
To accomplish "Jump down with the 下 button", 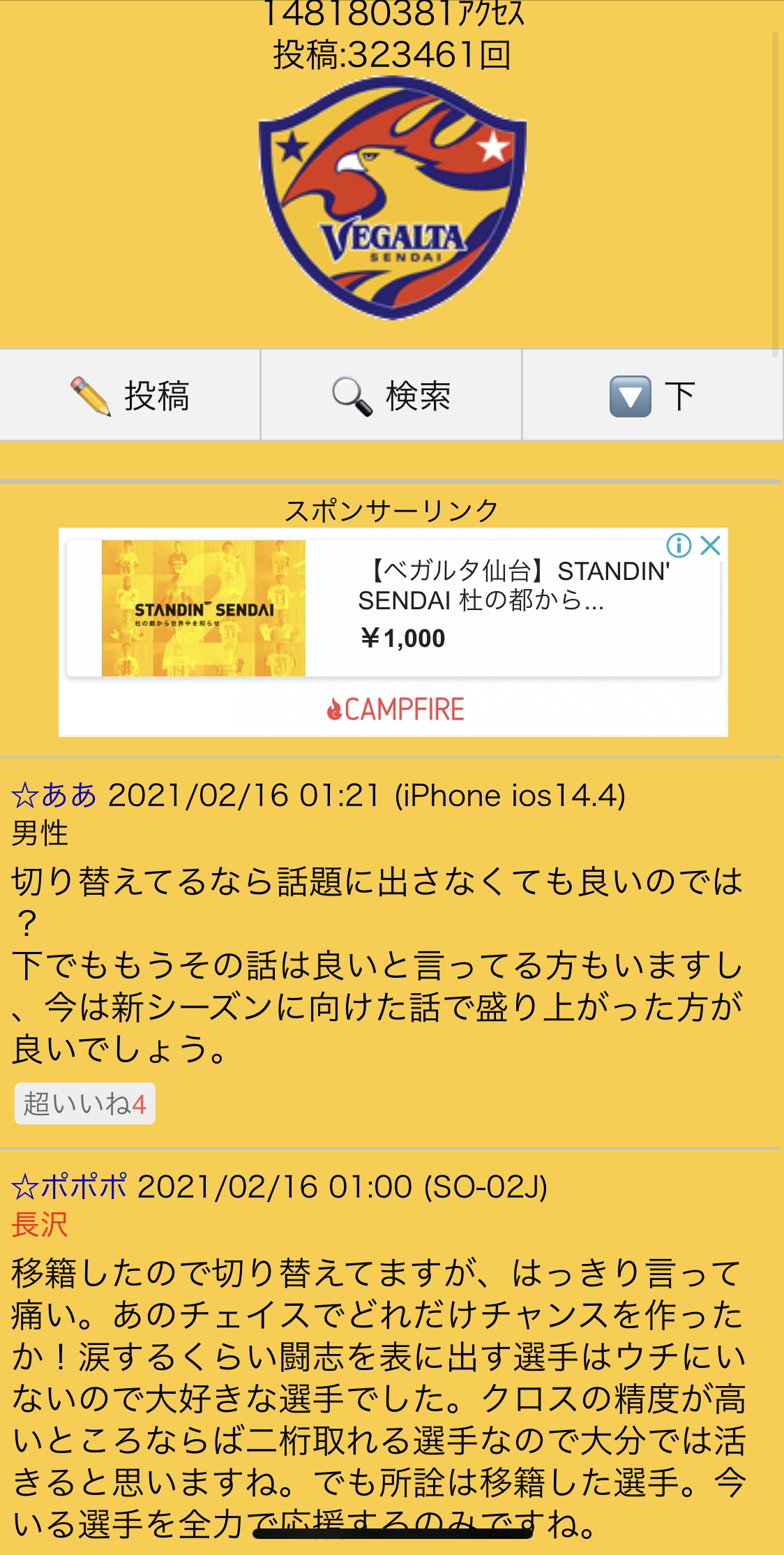I will 652,396.
